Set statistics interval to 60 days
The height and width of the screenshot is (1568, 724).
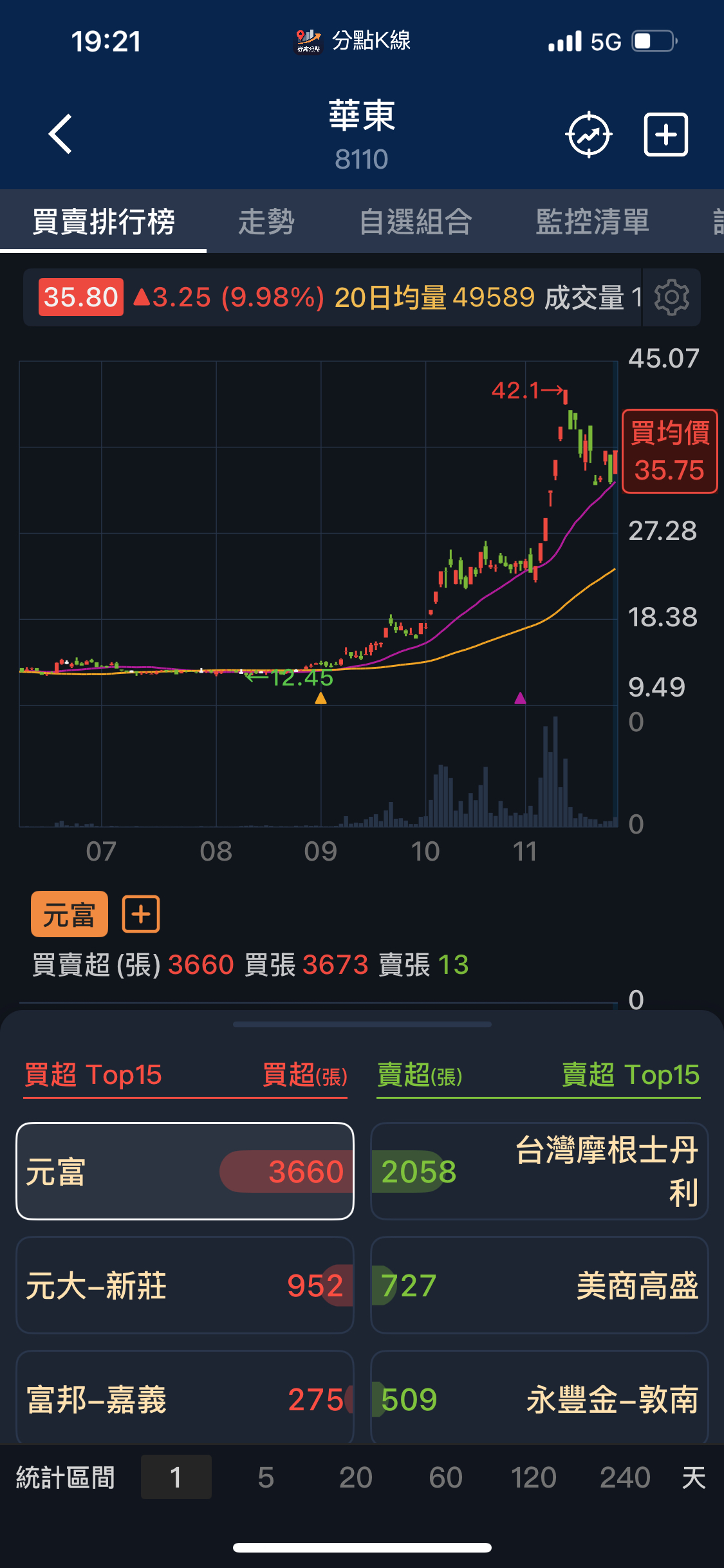point(445,1477)
